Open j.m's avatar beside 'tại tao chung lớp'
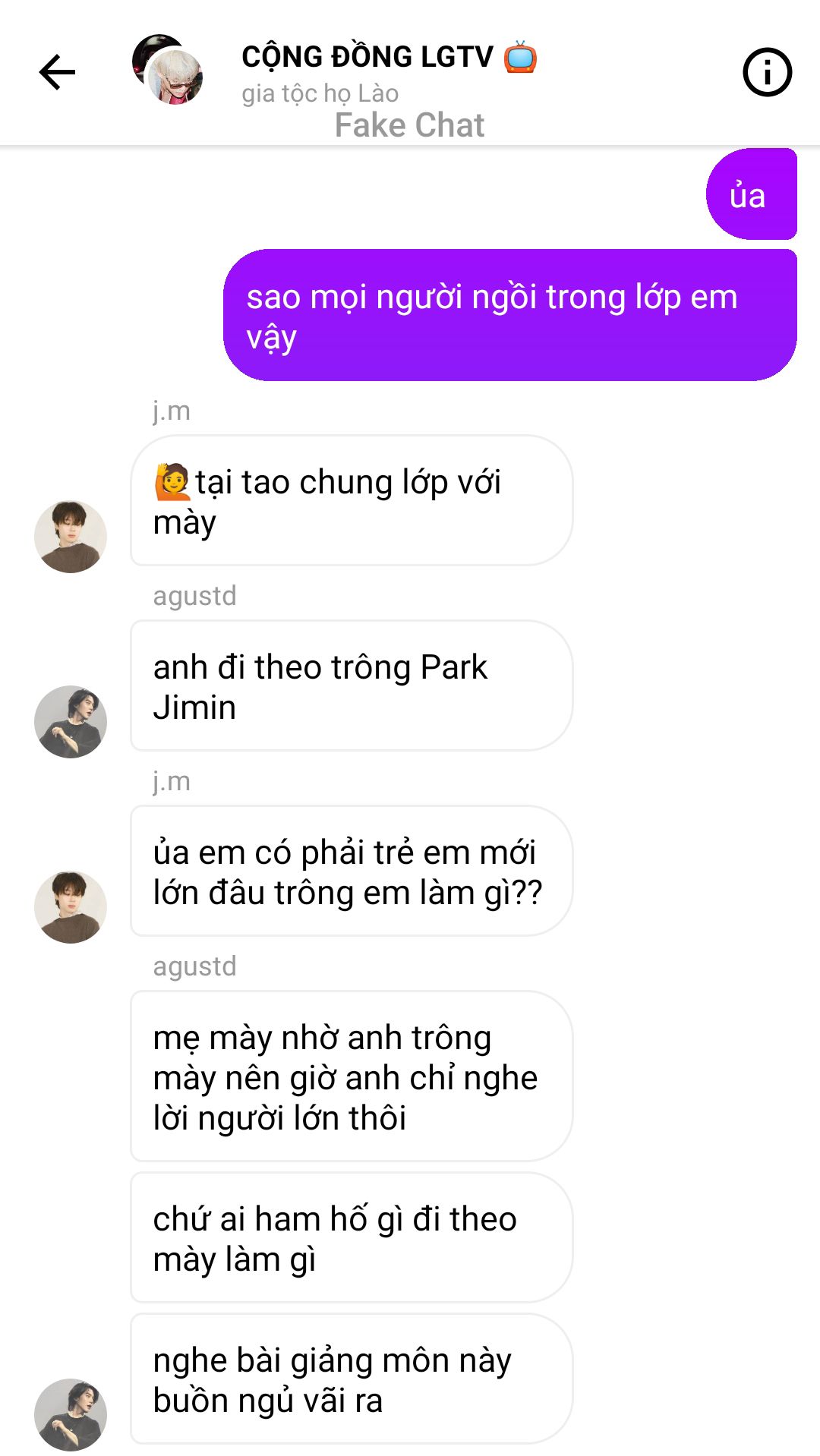The height and width of the screenshot is (1456, 820). (x=71, y=537)
